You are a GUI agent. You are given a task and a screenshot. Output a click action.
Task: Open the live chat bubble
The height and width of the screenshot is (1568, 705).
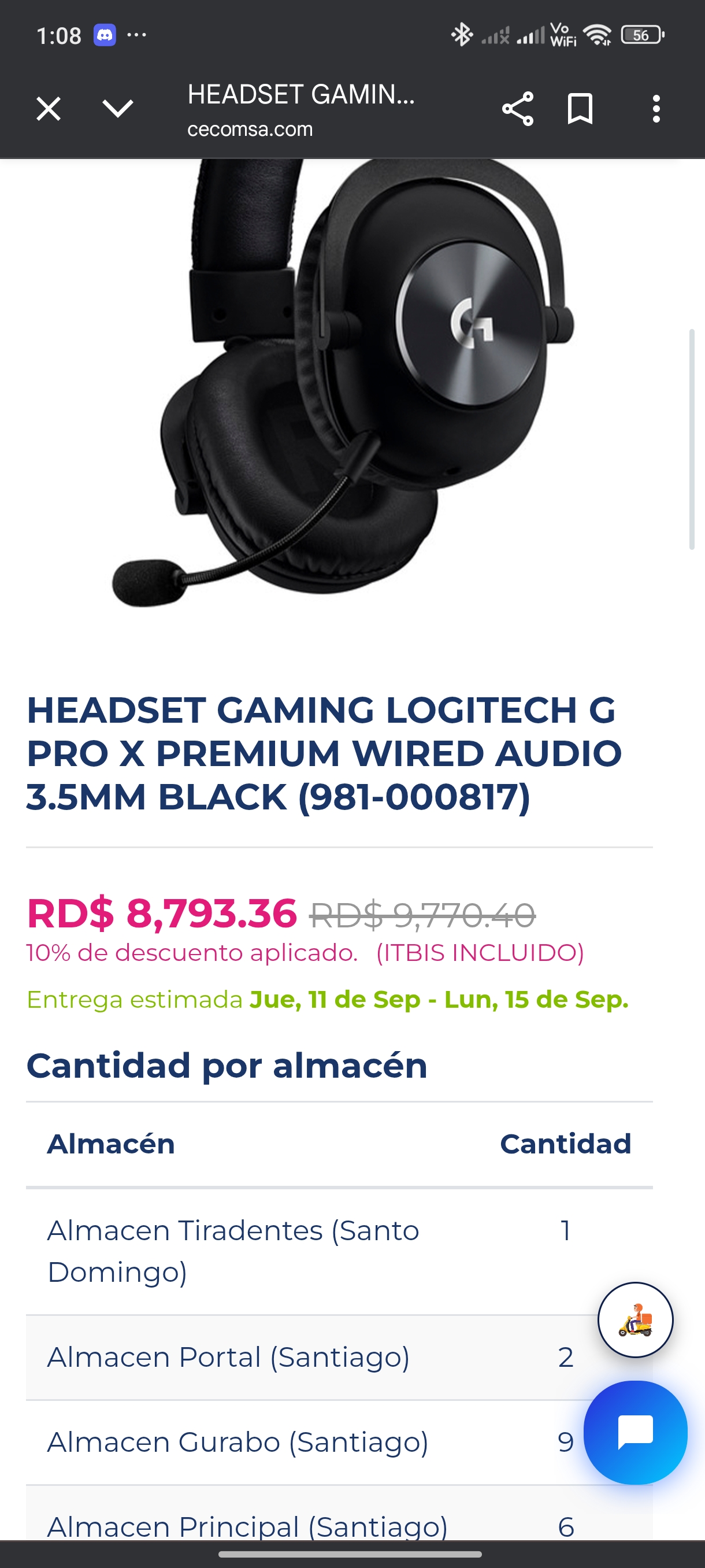pyautogui.click(x=635, y=1432)
